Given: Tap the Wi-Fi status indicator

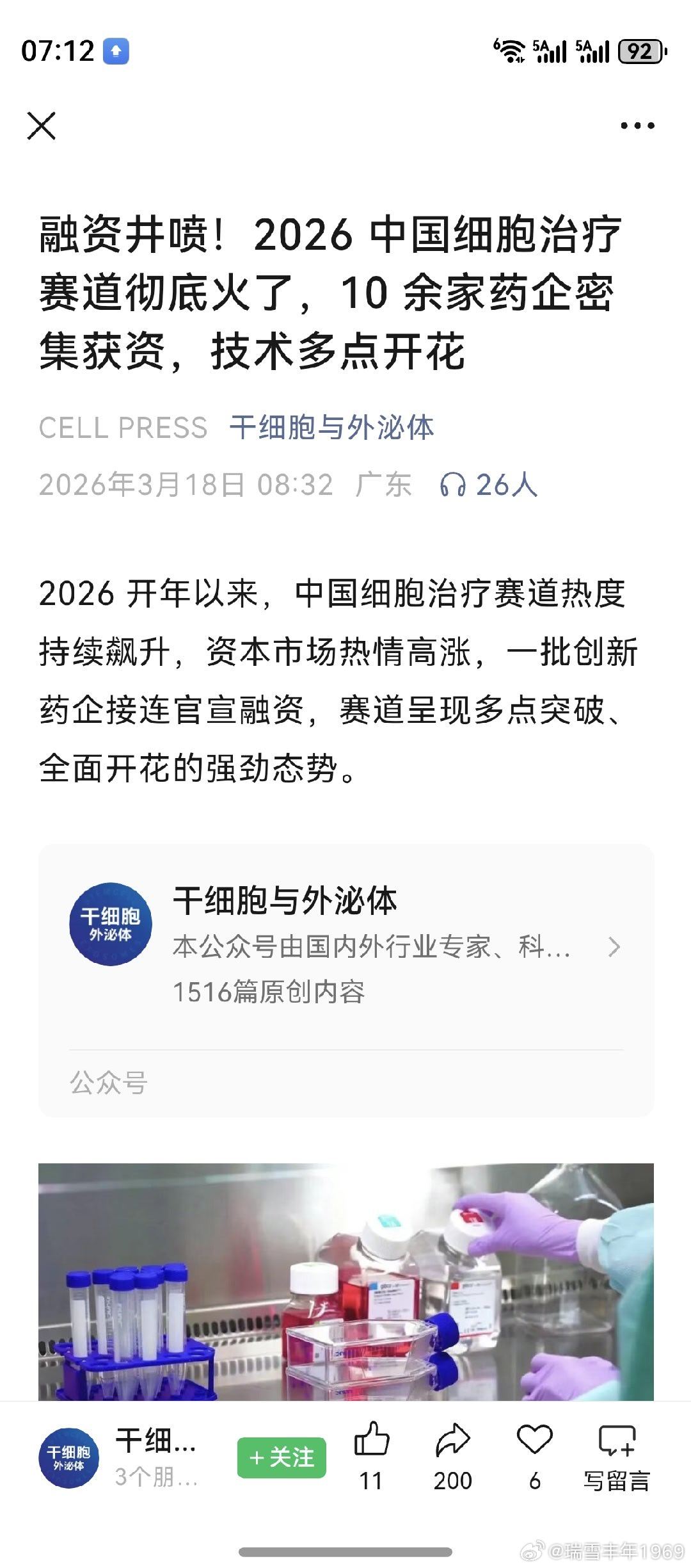Looking at the screenshot, I should click(512, 51).
